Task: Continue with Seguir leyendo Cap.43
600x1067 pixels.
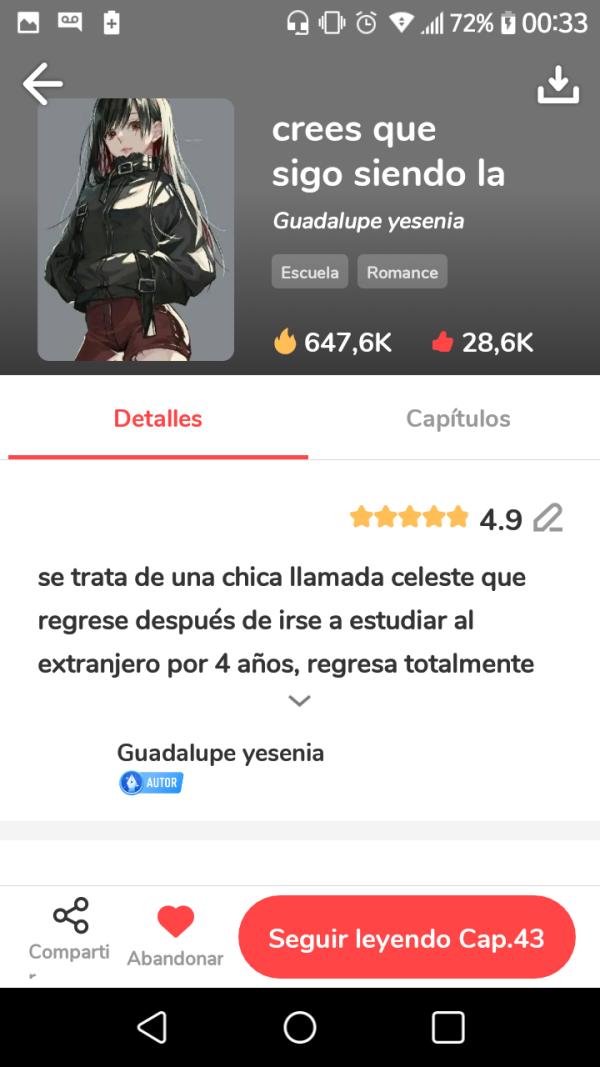Action: [x=406, y=938]
